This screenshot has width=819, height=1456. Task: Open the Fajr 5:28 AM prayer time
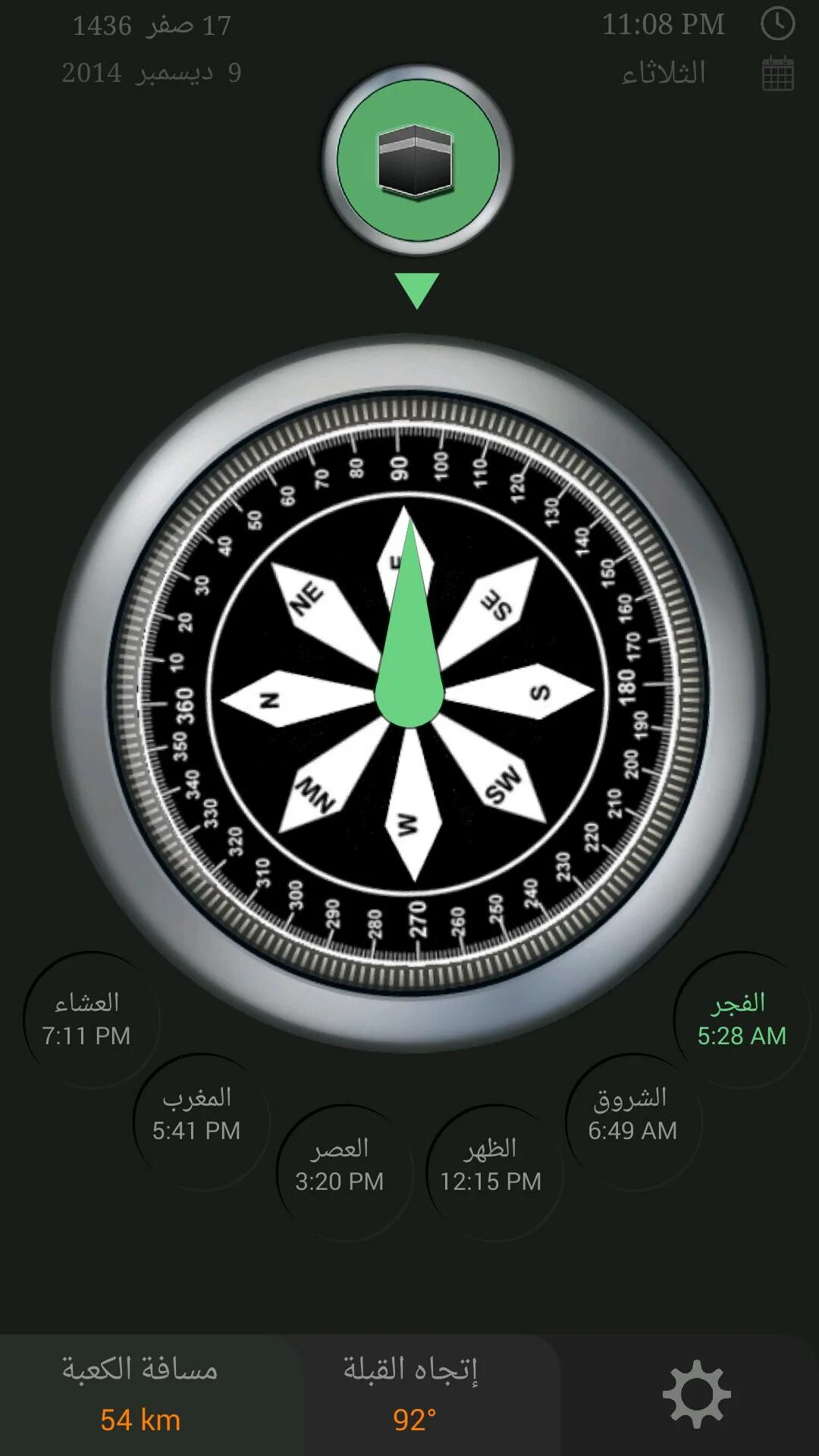coord(742,1020)
